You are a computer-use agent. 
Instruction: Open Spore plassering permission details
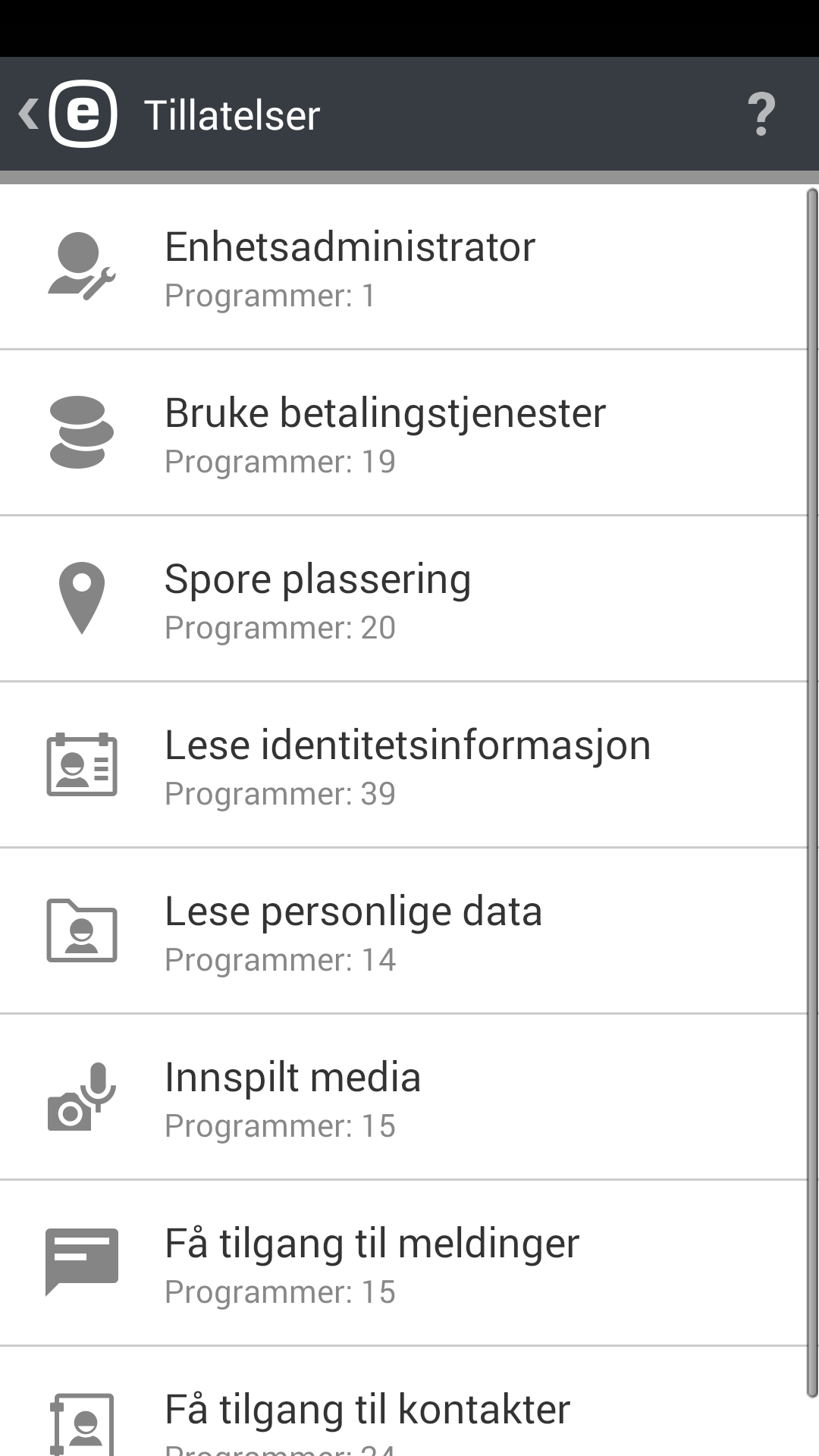pyautogui.click(x=409, y=598)
